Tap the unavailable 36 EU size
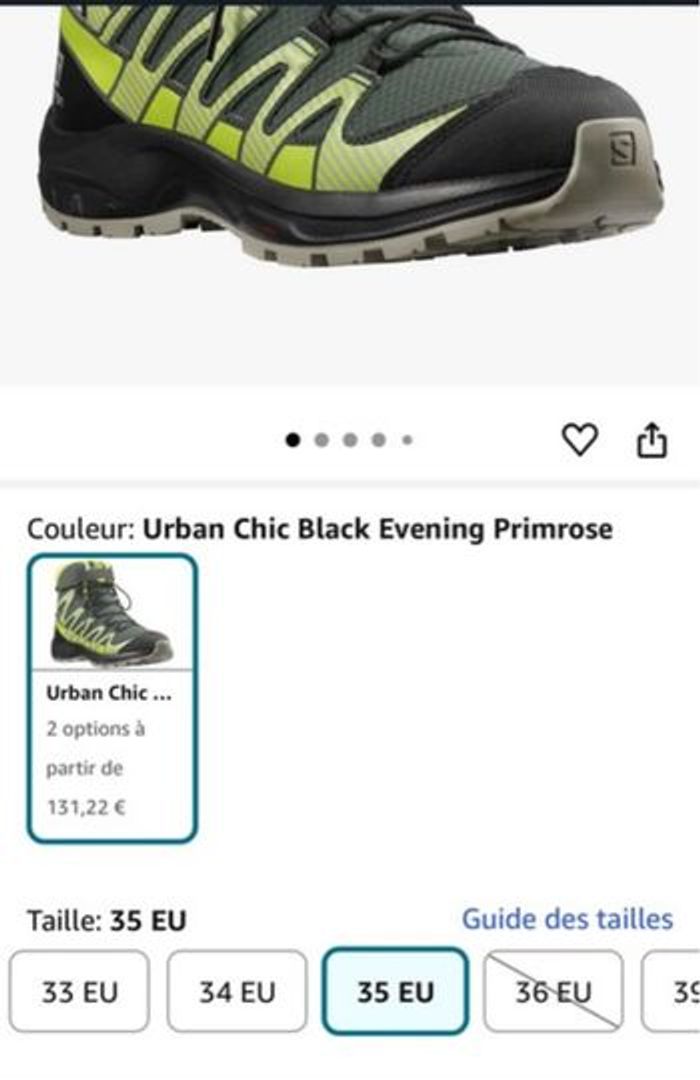 tap(553, 992)
